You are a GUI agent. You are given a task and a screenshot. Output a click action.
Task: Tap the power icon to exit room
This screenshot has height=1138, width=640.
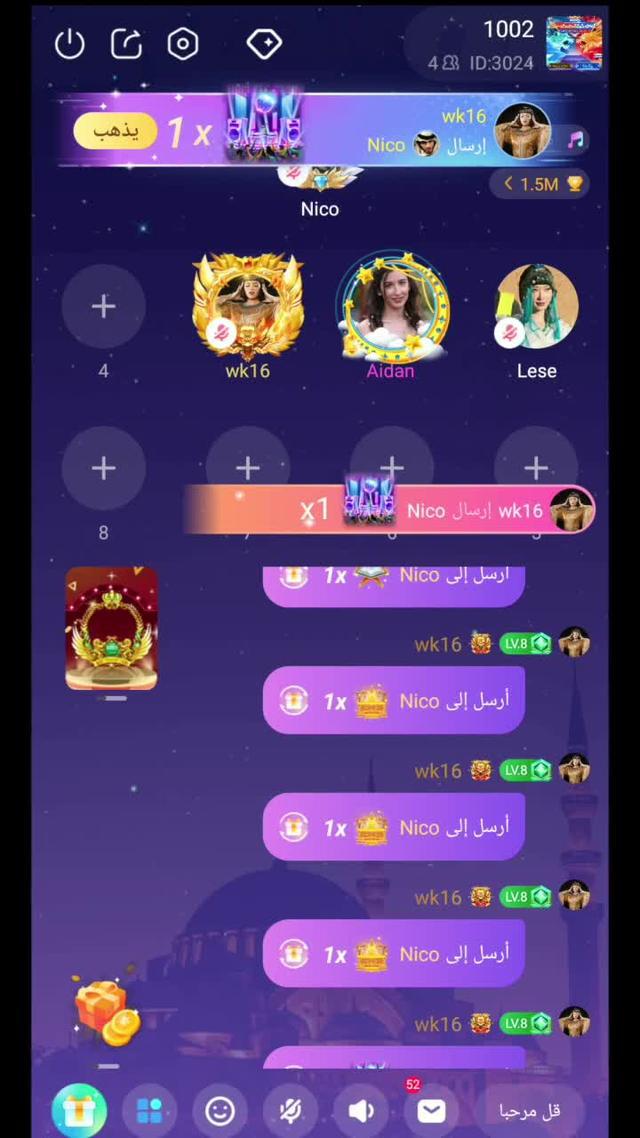69,44
